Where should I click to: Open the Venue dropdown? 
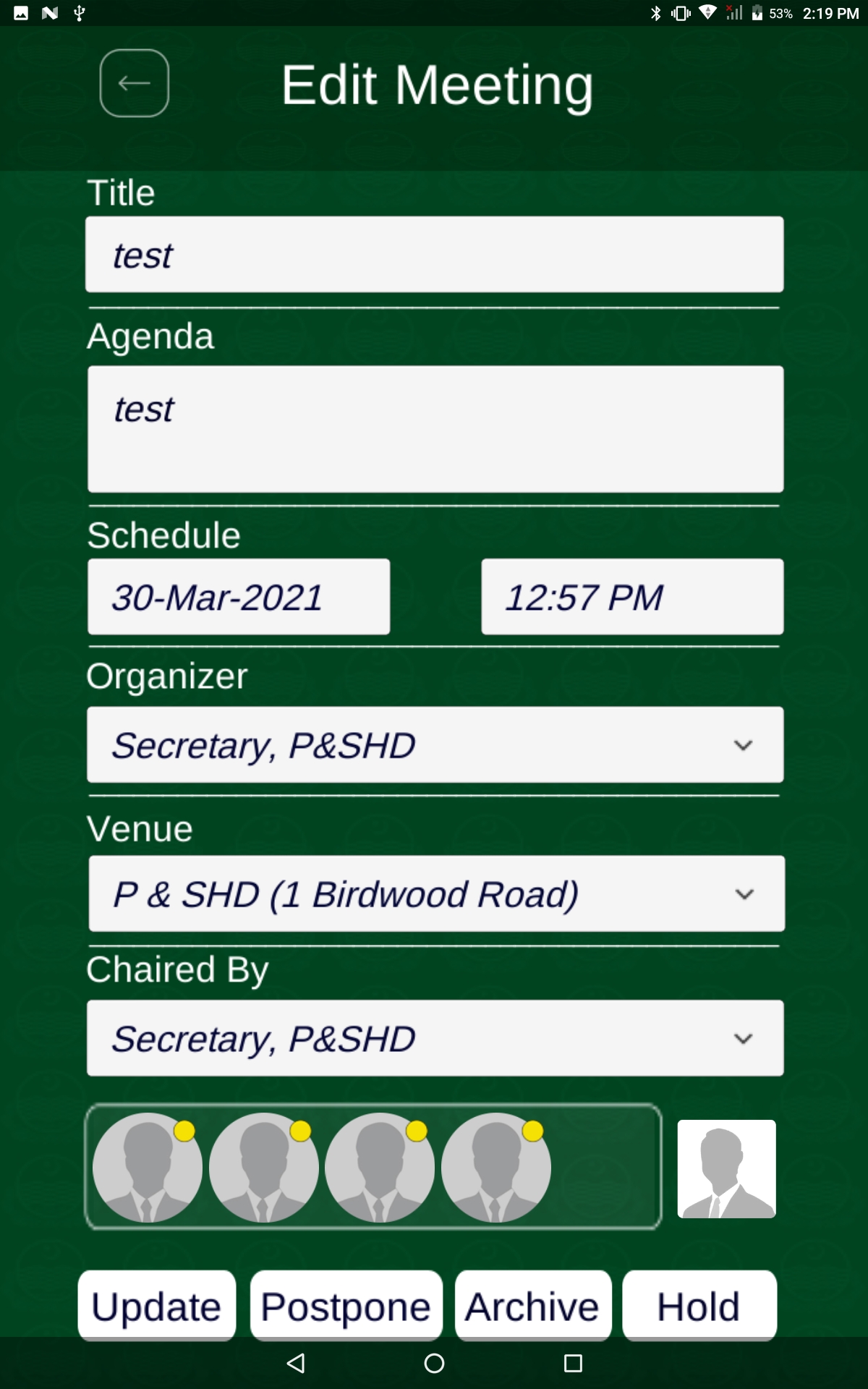436,893
